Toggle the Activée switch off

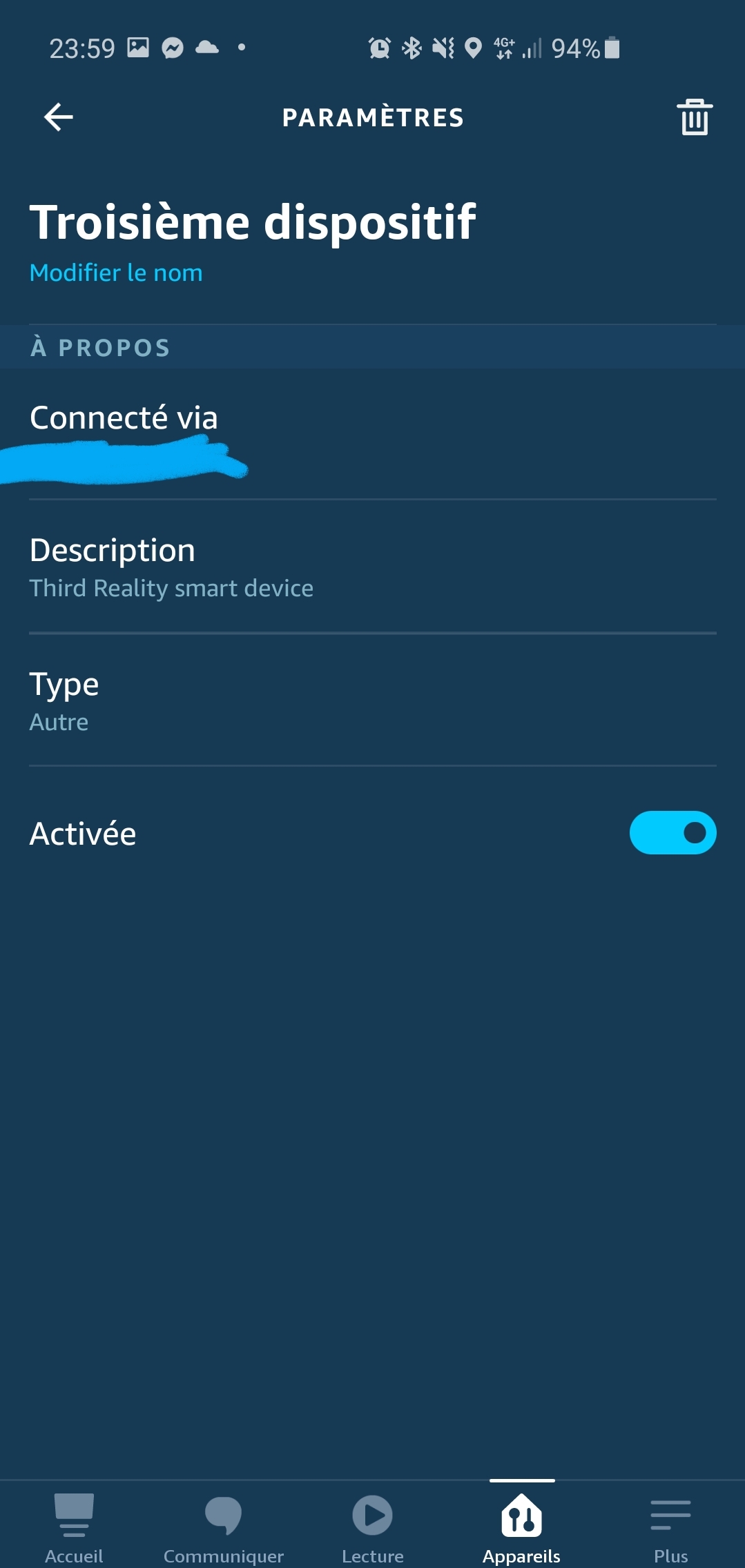673,832
